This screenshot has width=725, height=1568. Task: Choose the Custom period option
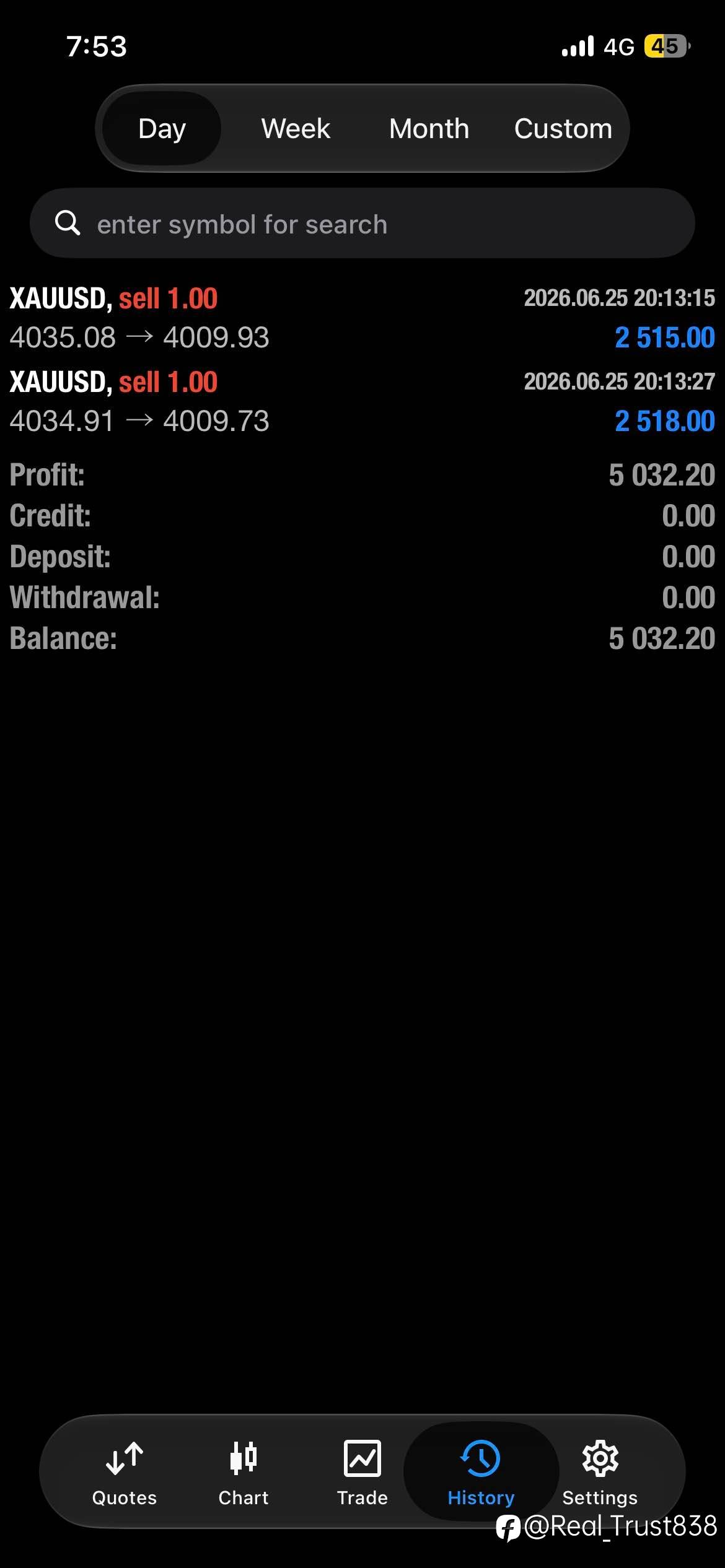point(563,129)
